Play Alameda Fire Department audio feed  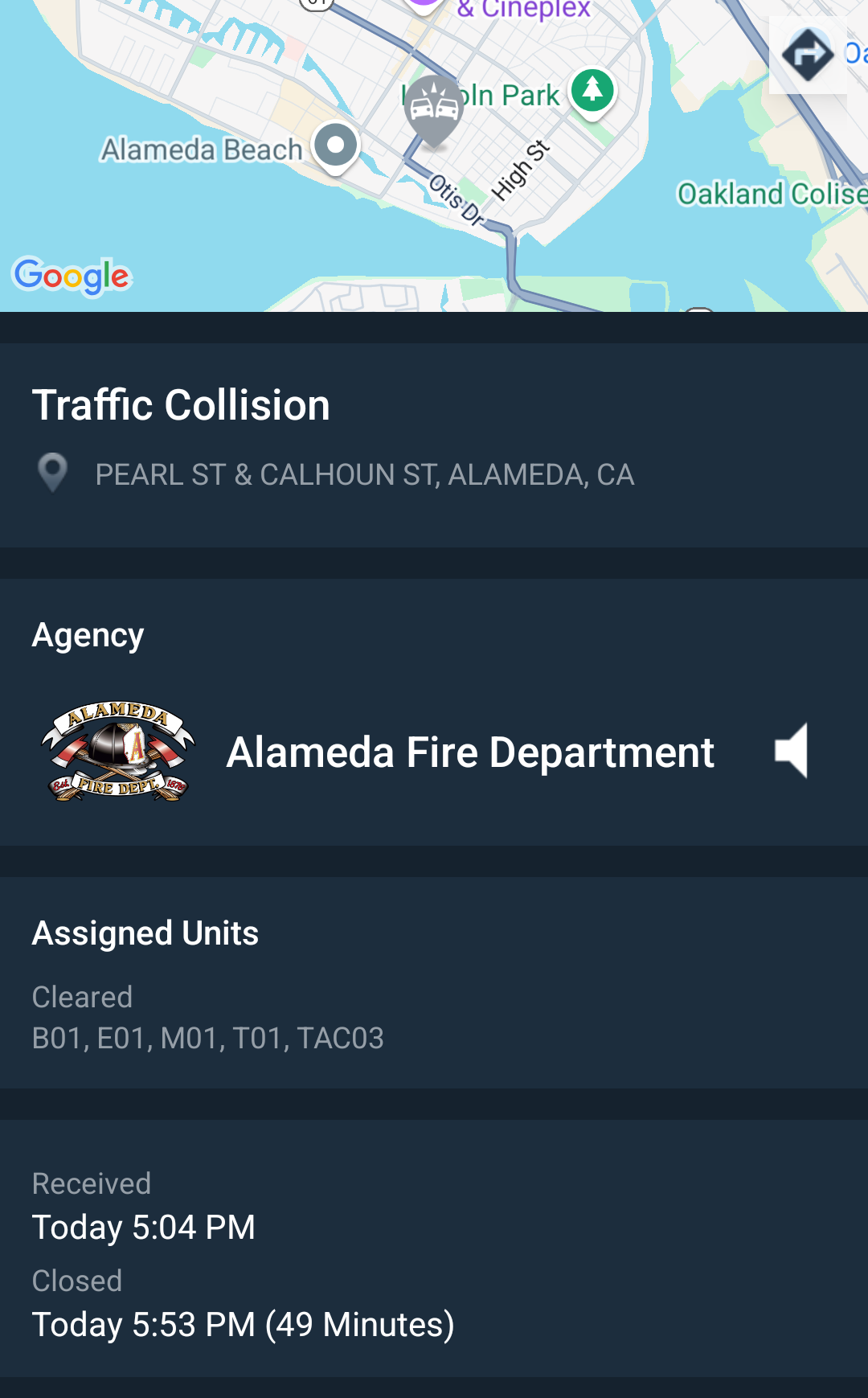[792, 751]
